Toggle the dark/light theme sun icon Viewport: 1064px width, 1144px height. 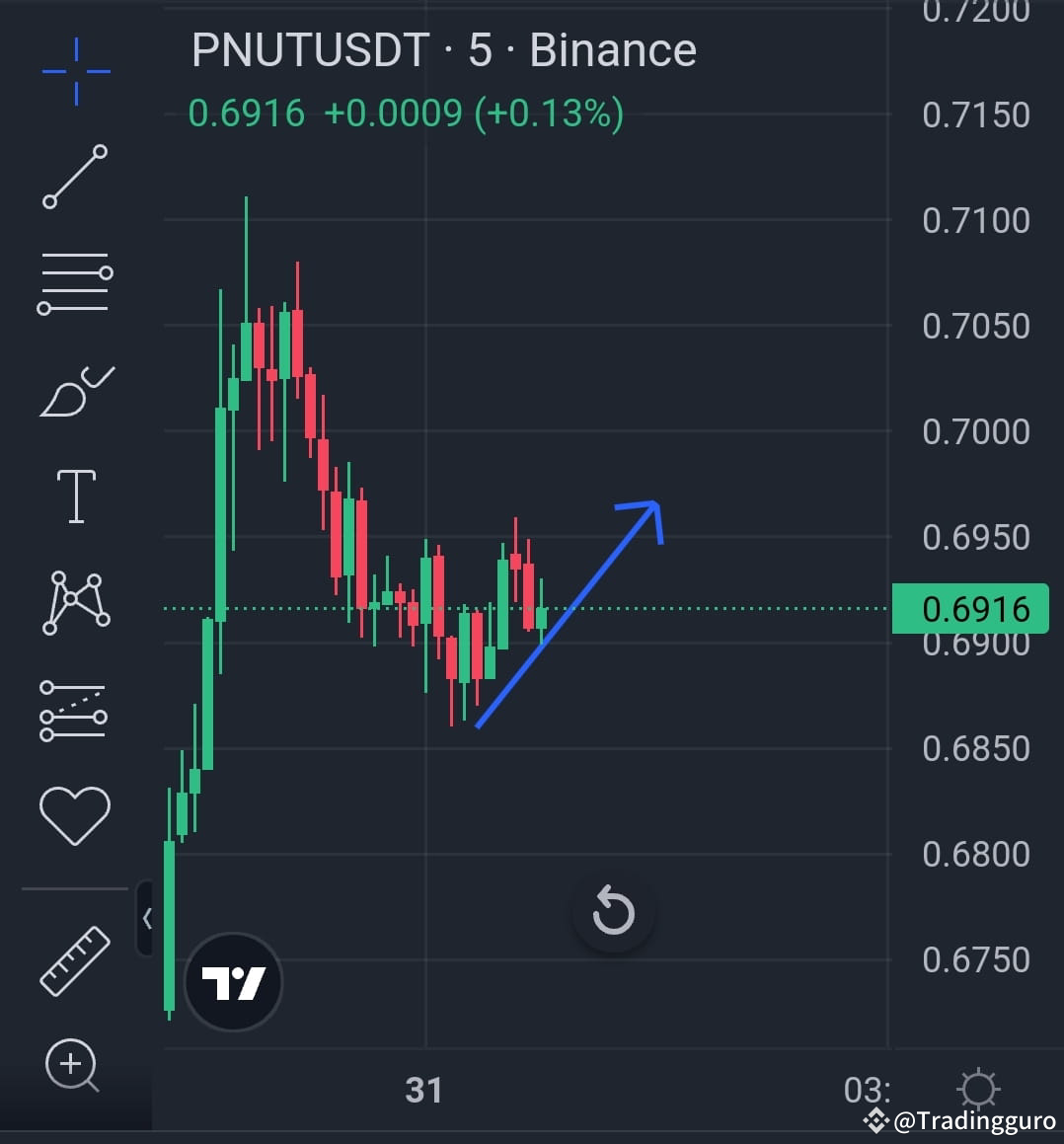(x=978, y=1089)
